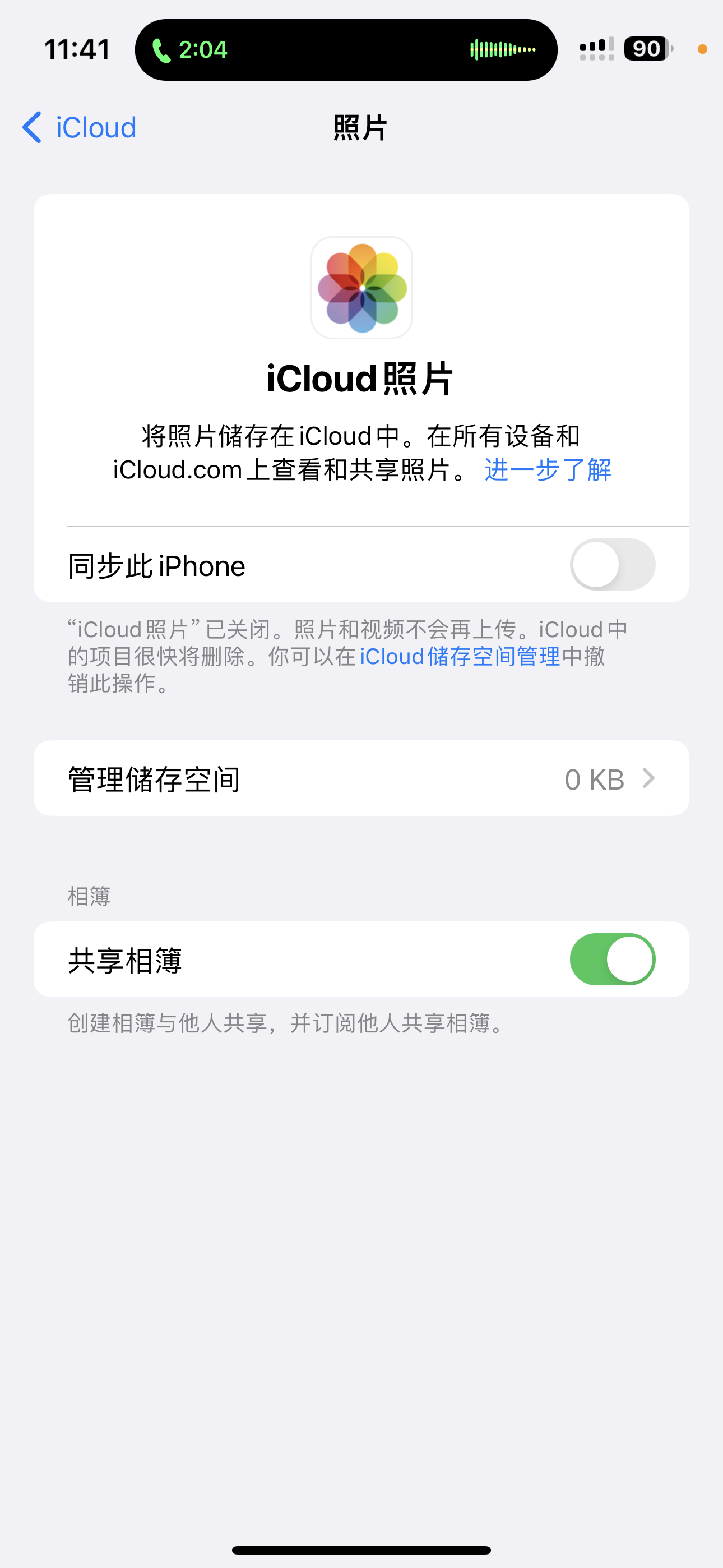Open the 进一步了解 link
Image resolution: width=723 pixels, height=1568 pixels.
pyautogui.click(x=548, y=470)
